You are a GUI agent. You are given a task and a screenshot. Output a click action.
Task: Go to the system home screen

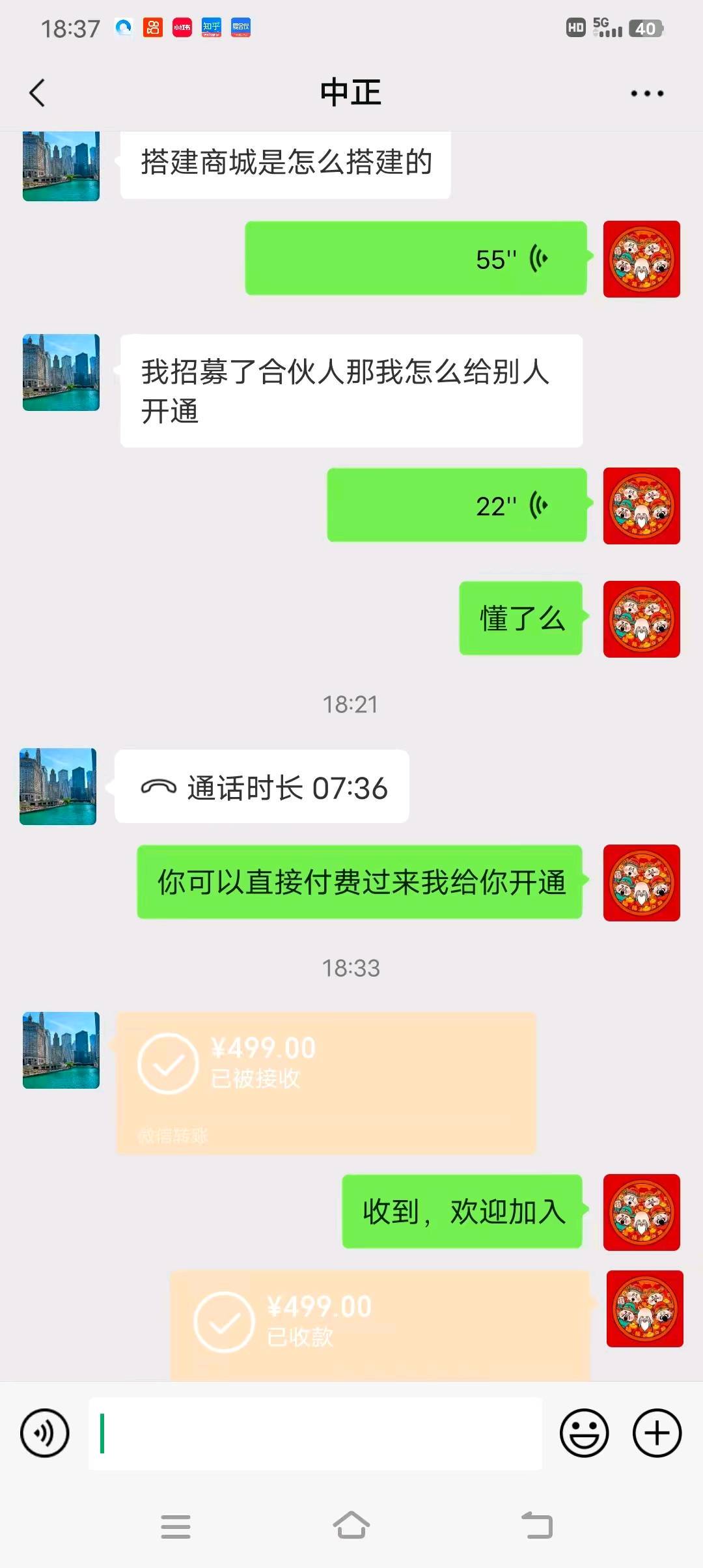click(351, 1526)
